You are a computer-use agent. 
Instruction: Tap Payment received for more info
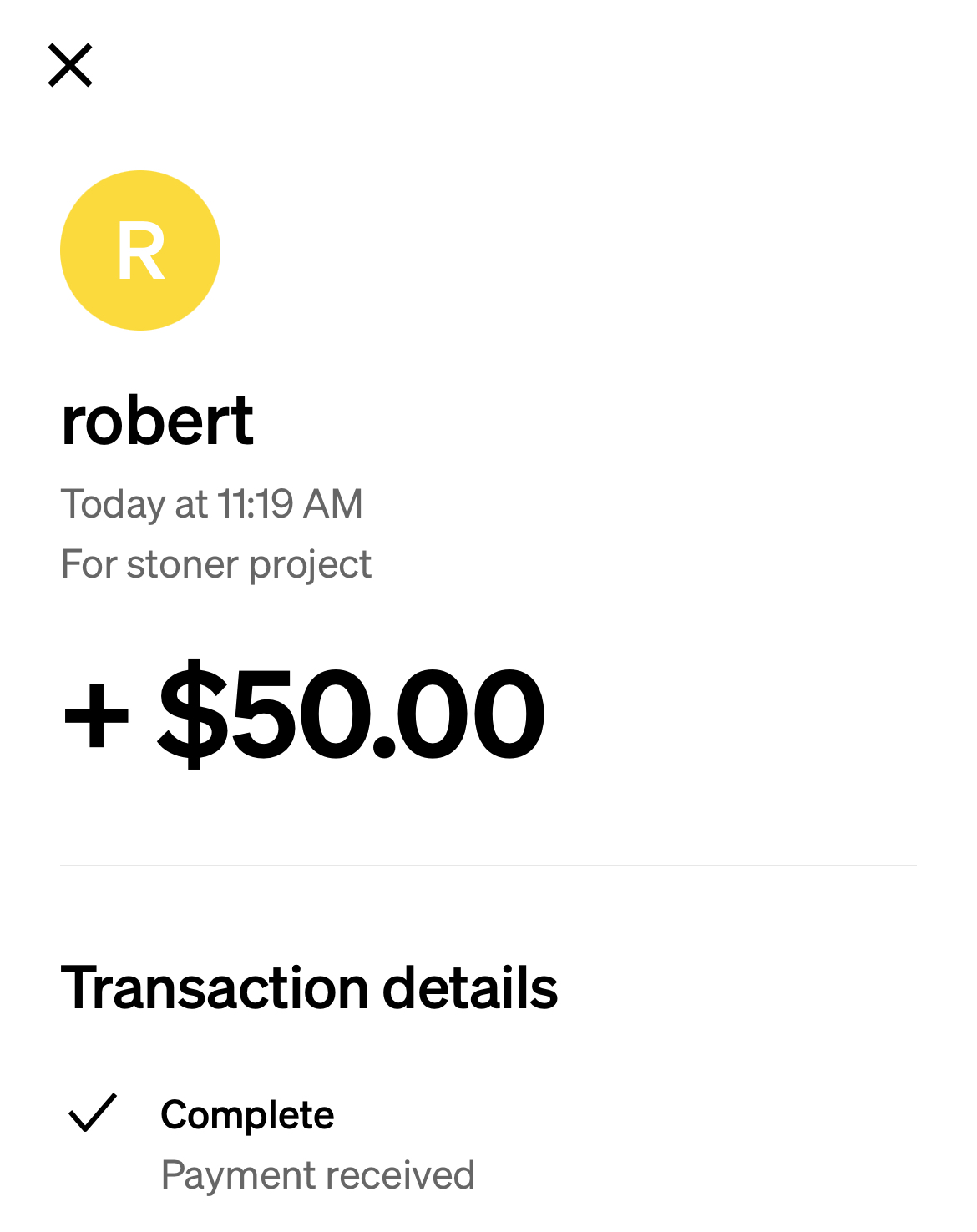[x=317, y=1174]
